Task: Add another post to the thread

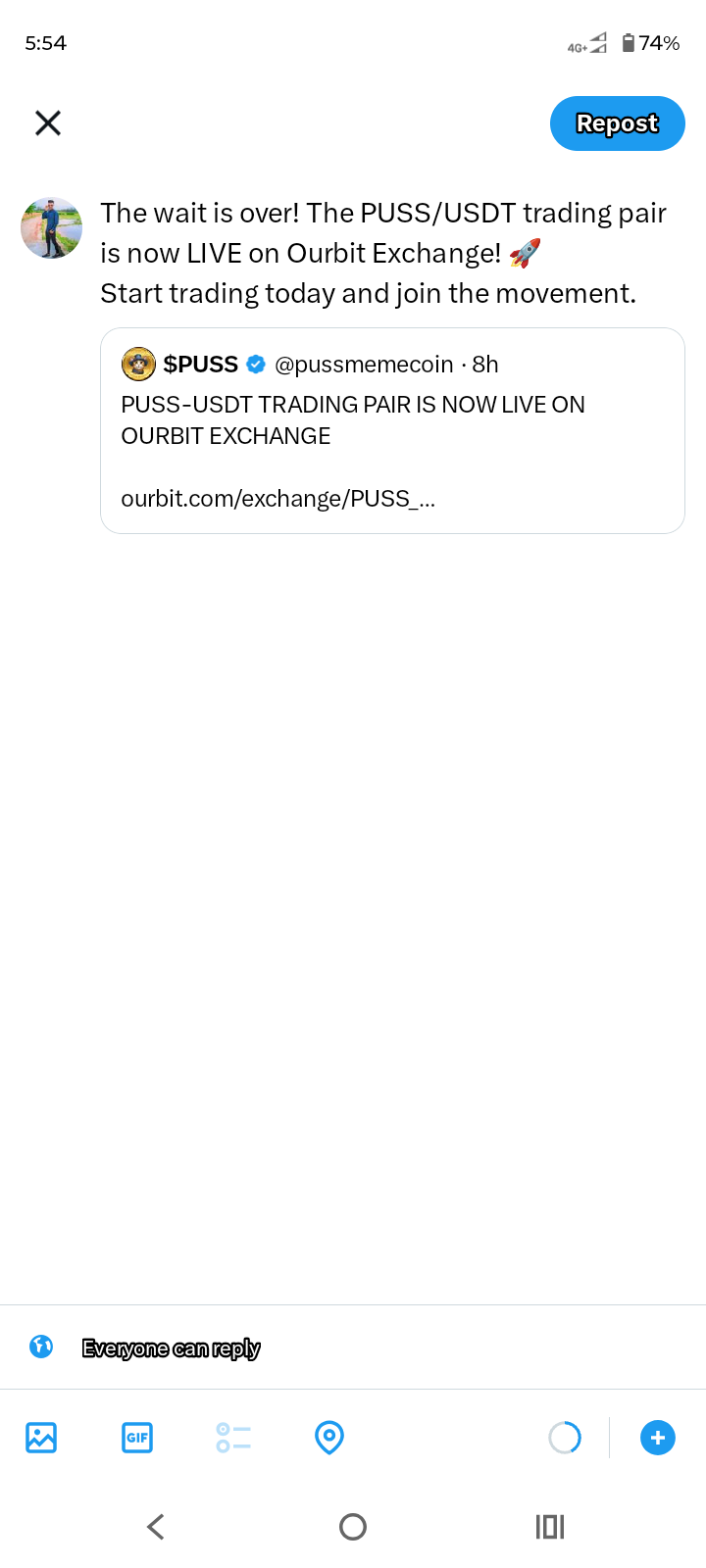Action: (x=658, y=1438)
